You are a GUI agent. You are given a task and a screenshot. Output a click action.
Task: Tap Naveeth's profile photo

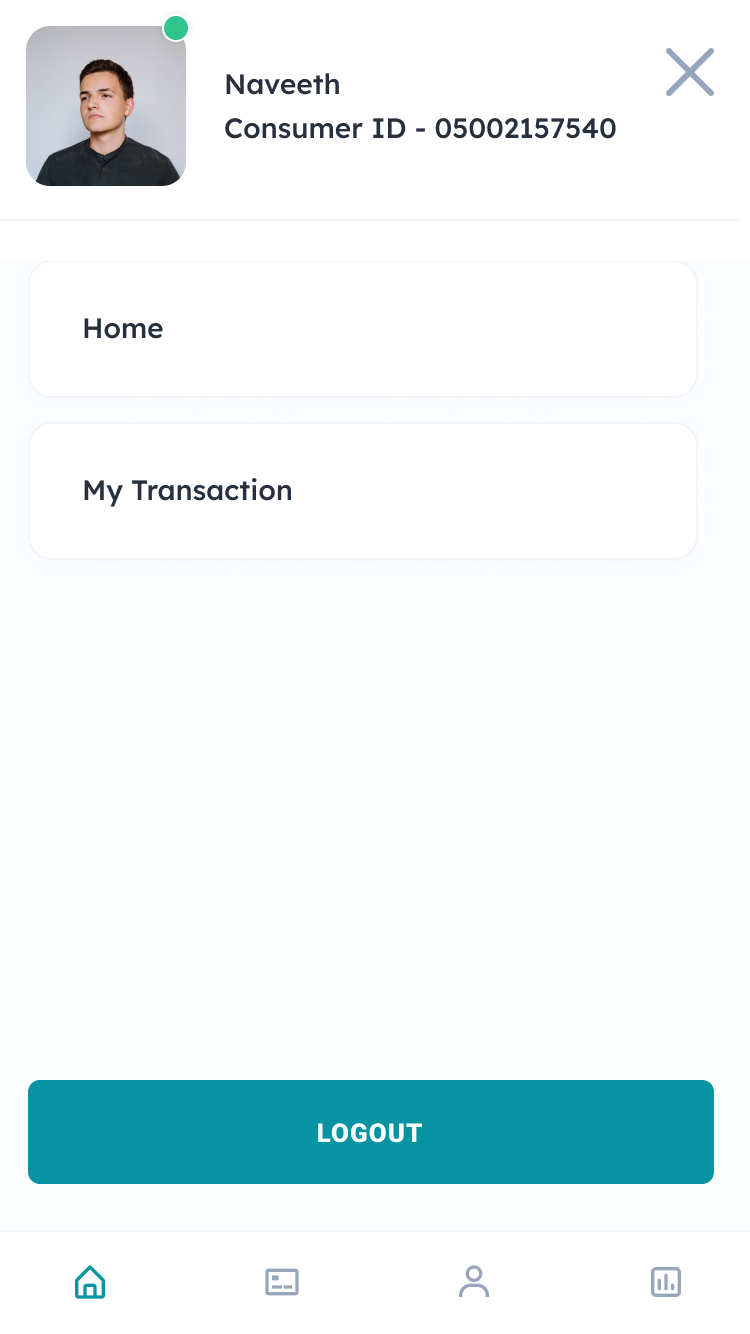(x=106, y=106)
